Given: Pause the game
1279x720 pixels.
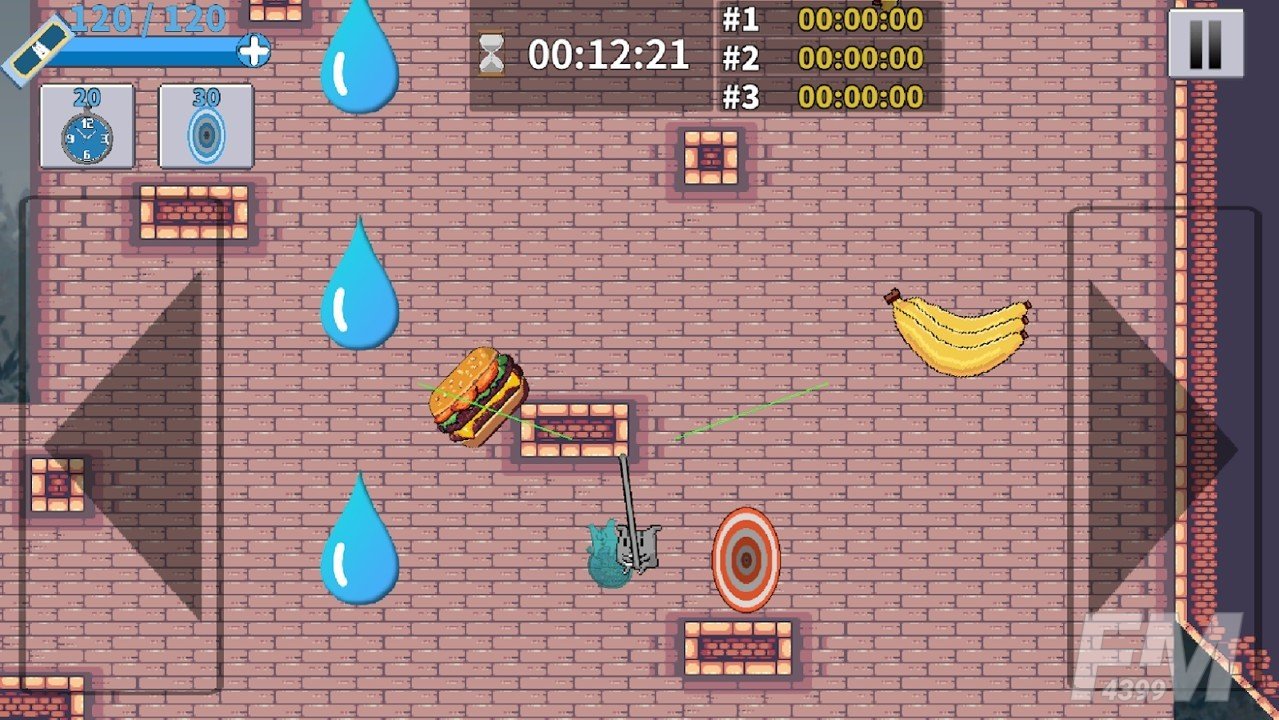Looking at the screenshot, I should pyautogui.click(x=1206, y=43).
